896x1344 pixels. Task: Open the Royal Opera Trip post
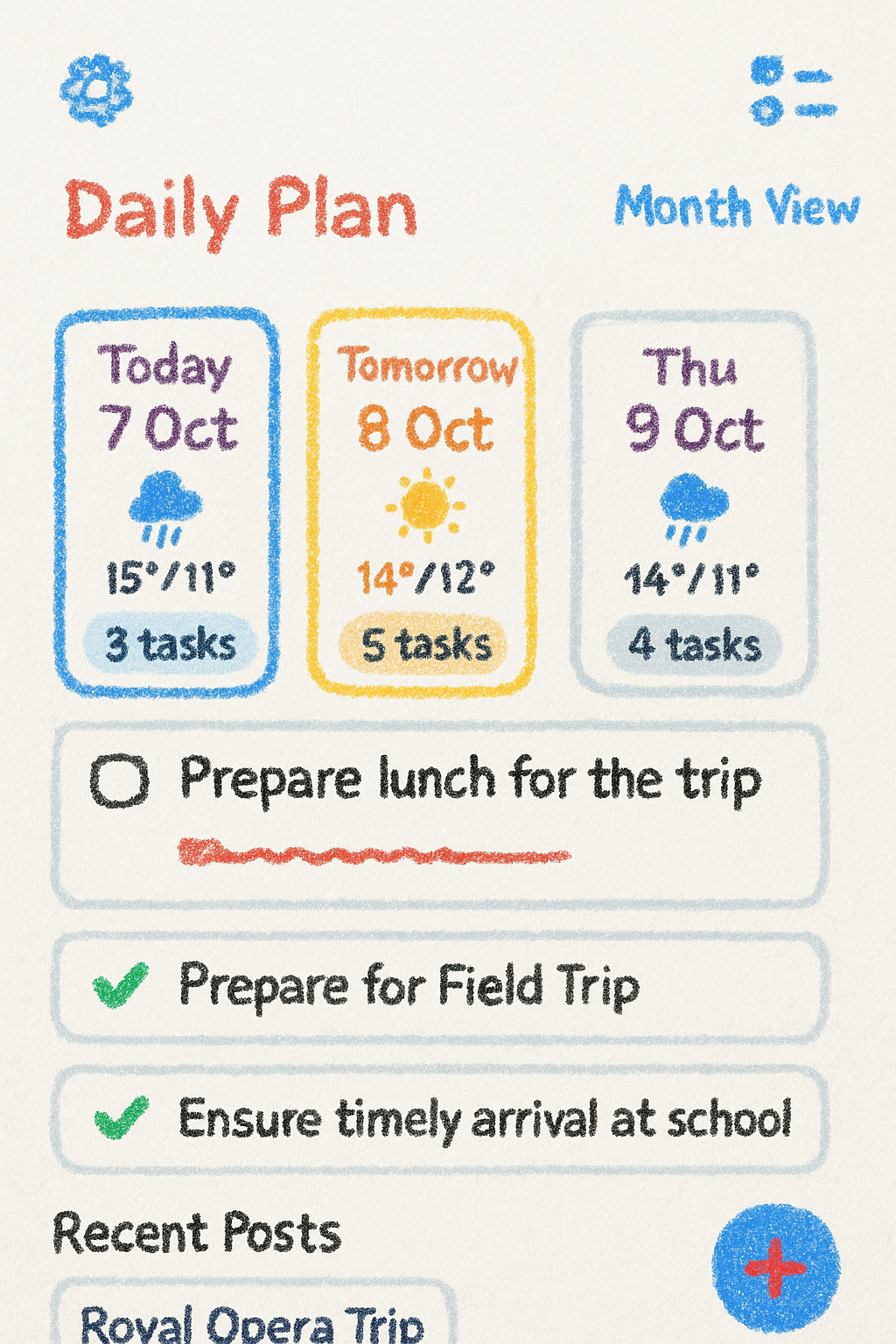pyautogui.click(x=252, y=1319)
